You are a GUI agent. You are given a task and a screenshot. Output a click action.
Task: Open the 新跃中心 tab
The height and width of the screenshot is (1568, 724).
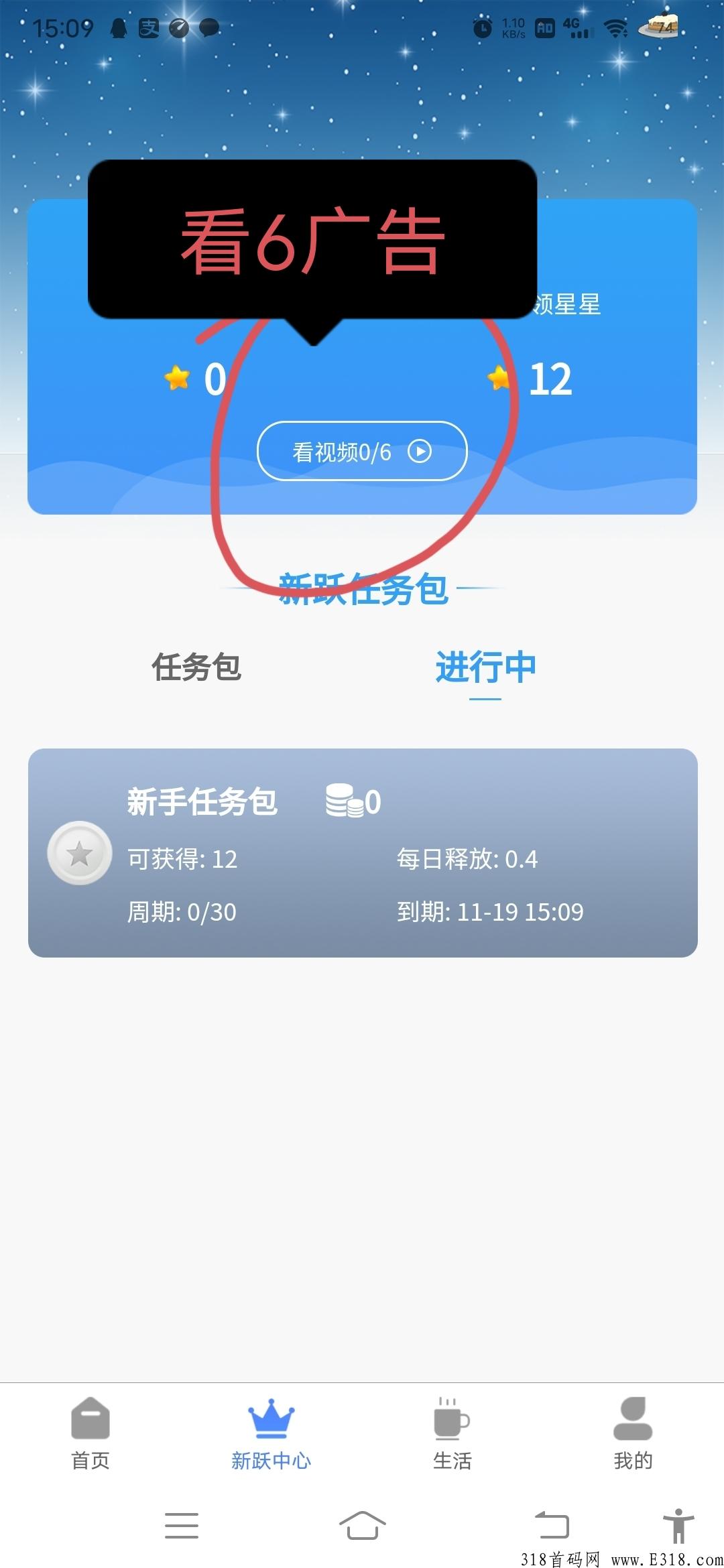click(x=271, y=1433)
